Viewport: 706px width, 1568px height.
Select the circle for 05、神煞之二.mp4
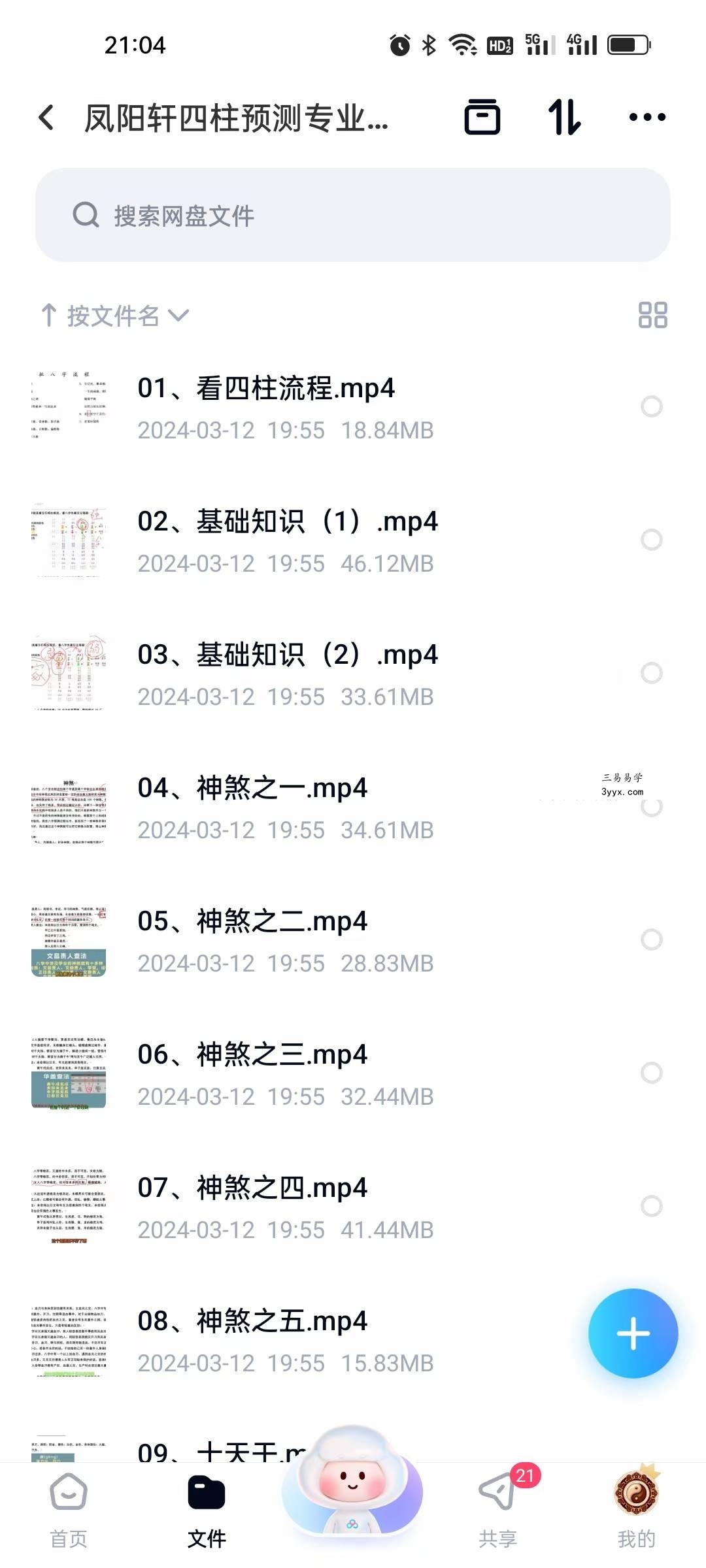652,939
